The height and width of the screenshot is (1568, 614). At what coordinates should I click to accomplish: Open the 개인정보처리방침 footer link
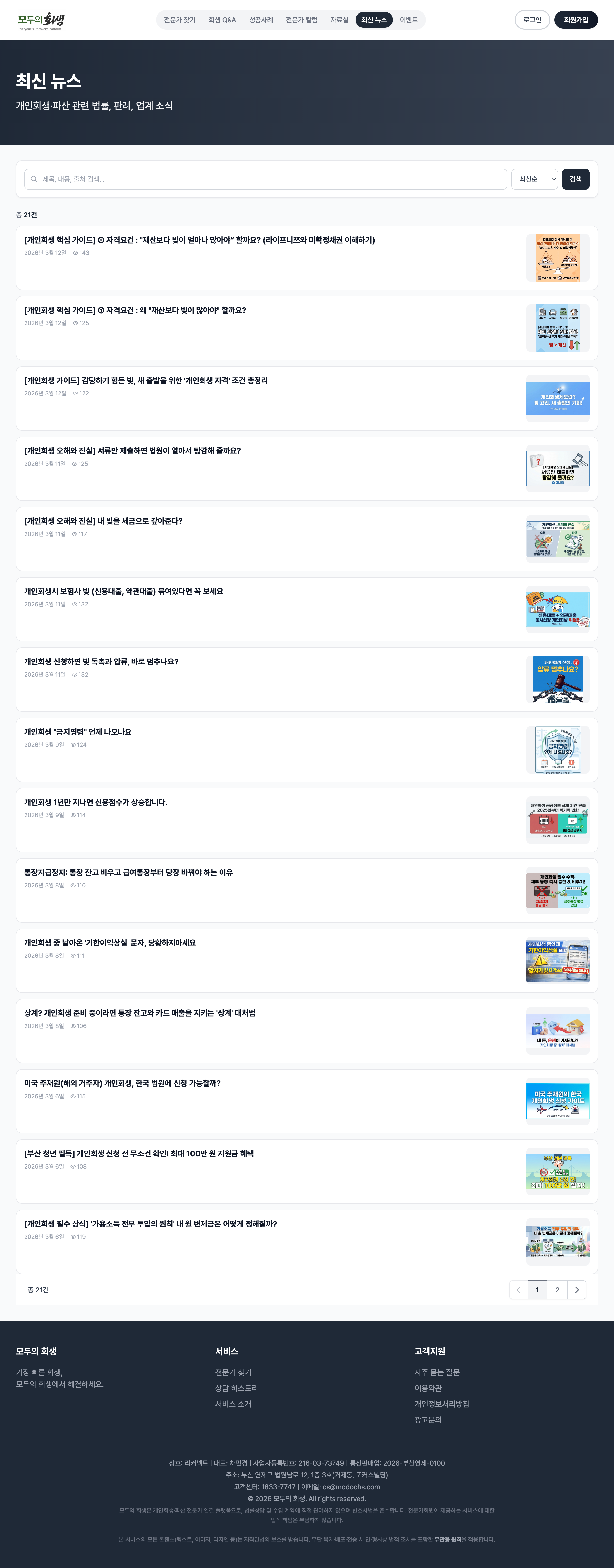pyautogui.click(x=442, y=1404)
